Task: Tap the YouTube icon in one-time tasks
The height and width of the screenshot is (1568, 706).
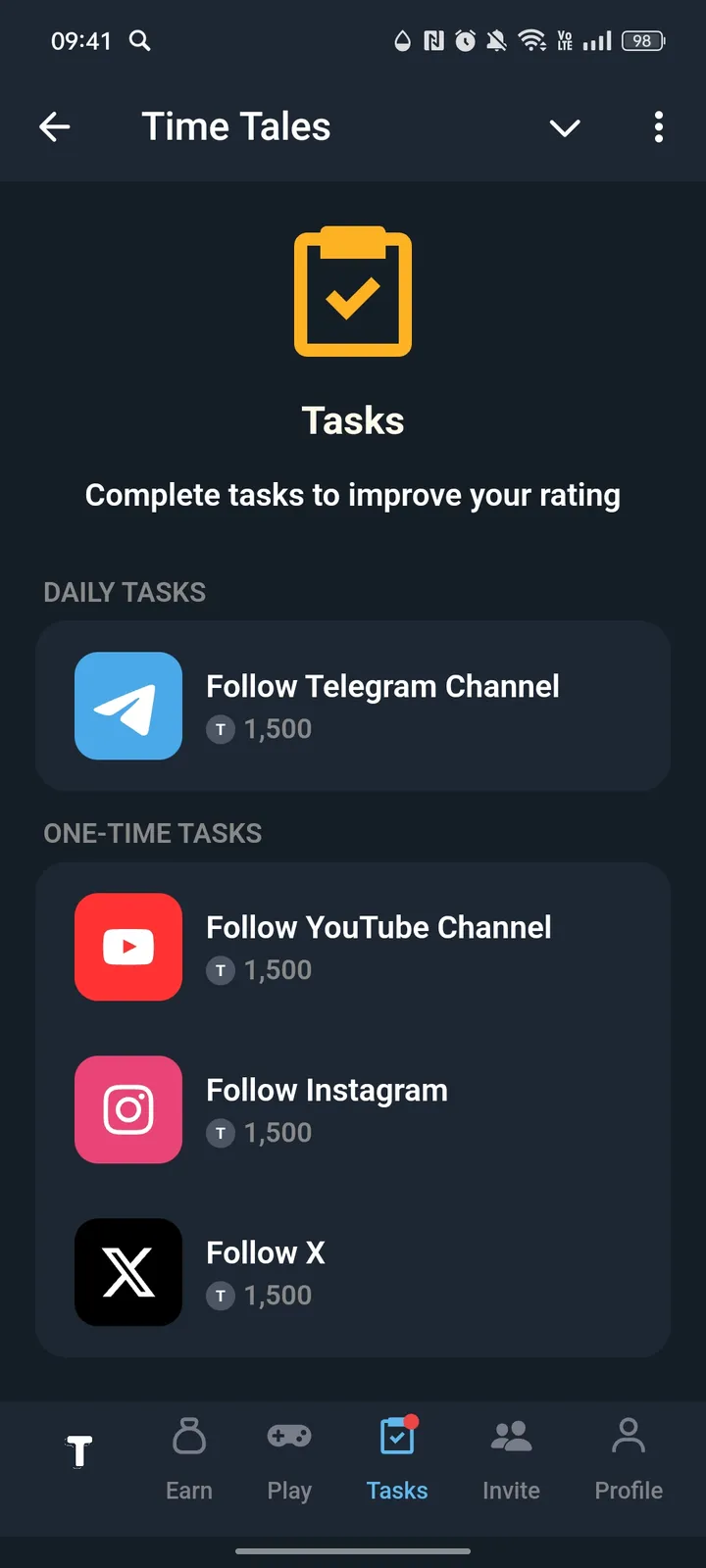Action: tap(128, 947)
